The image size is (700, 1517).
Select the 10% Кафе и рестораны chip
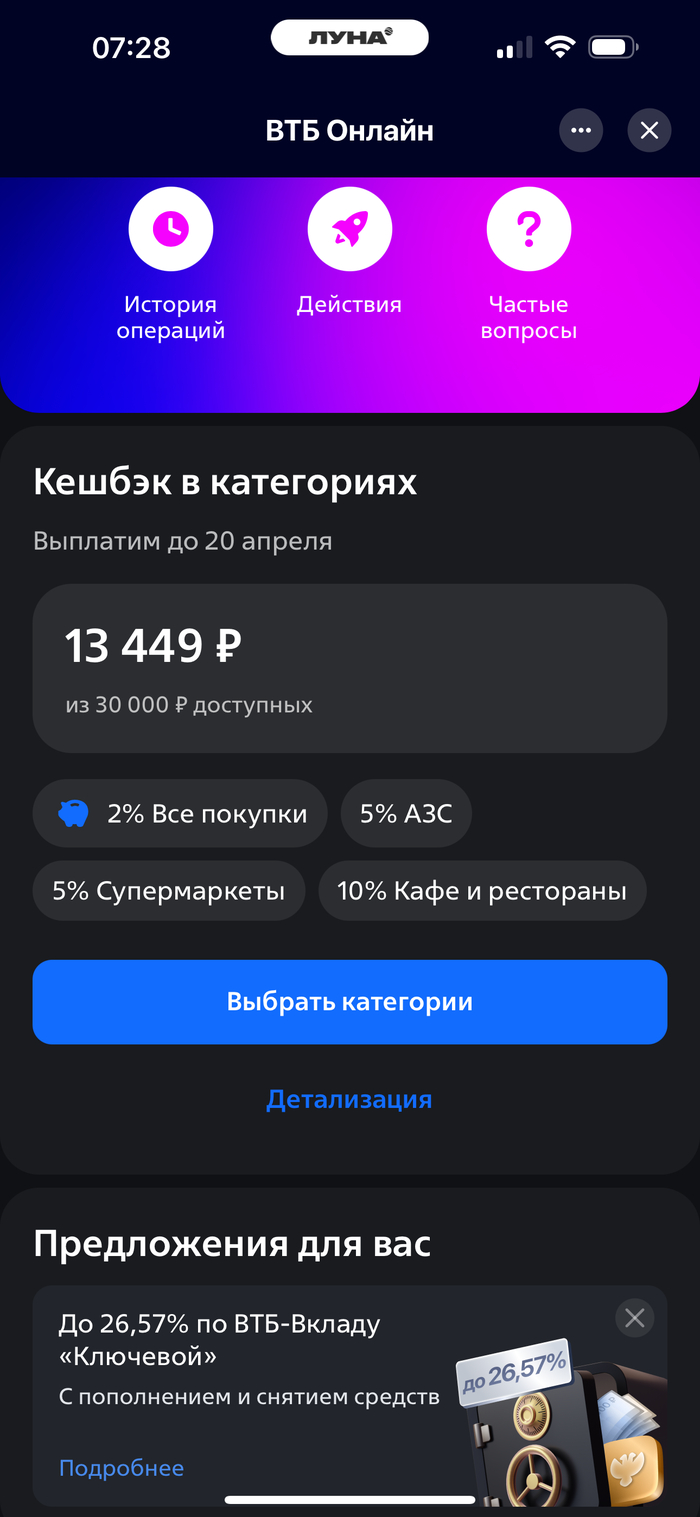point(482,890)
